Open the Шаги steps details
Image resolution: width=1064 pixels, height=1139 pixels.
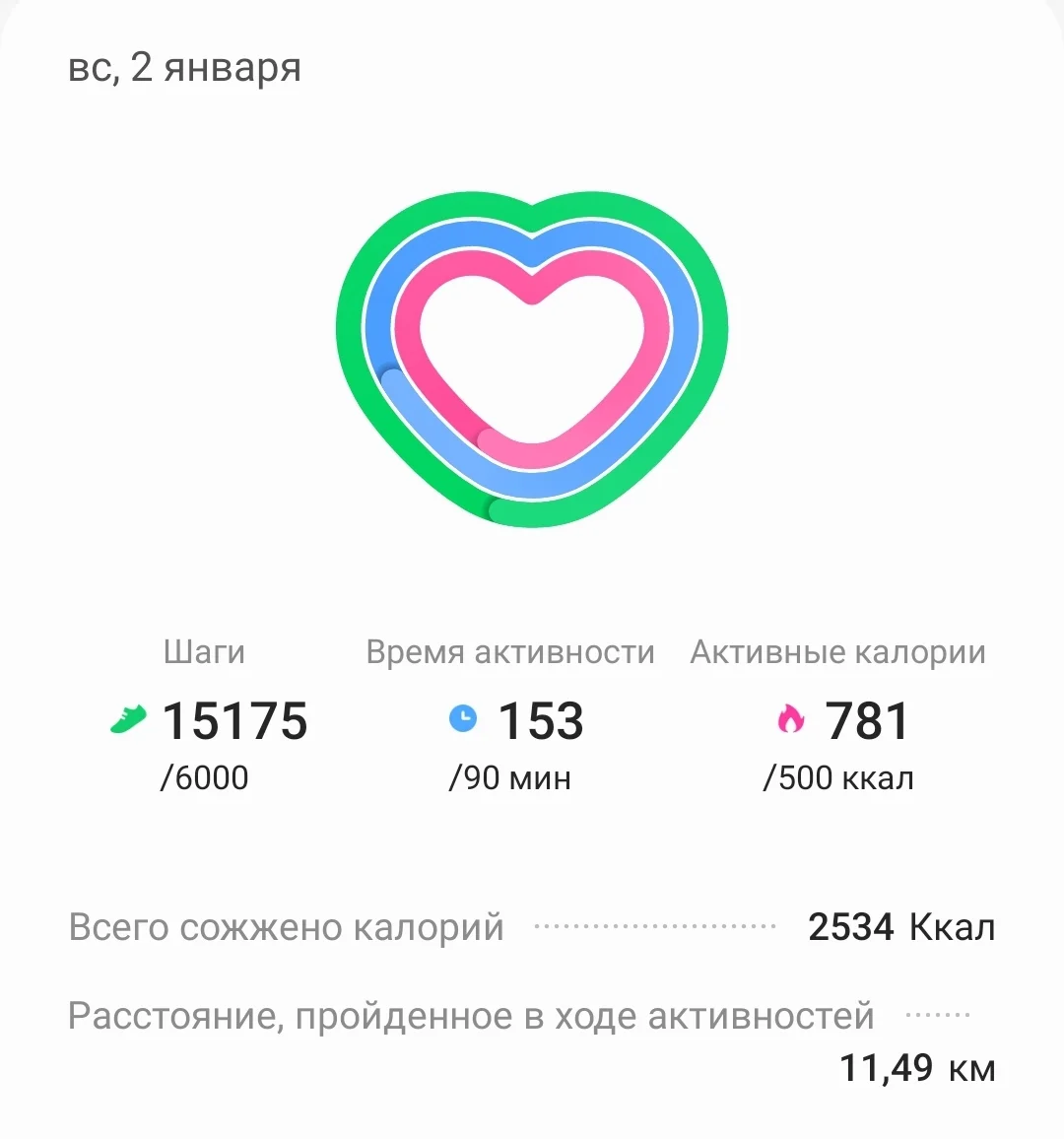(209, 719)
